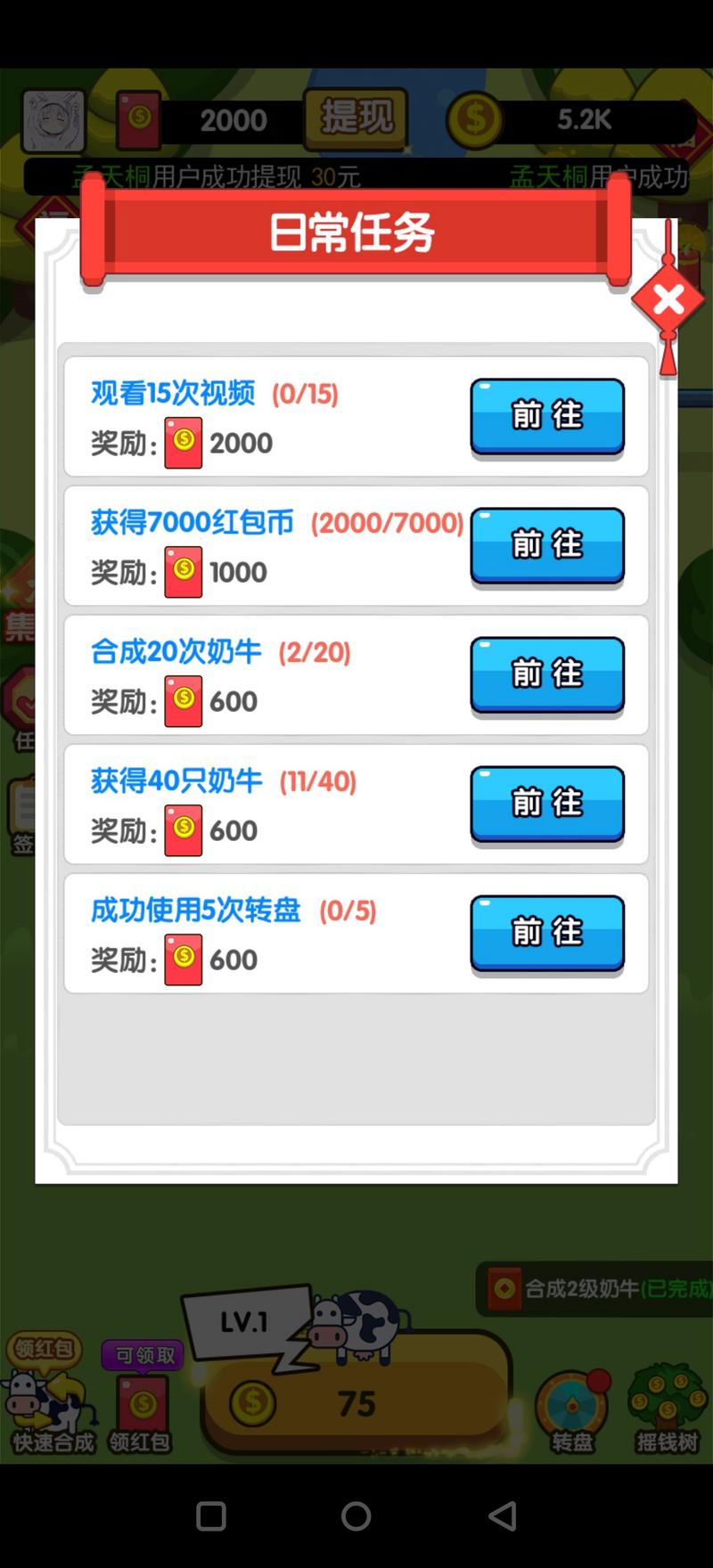
Task: Go to the 获得7000红包币 task
Action: pos(547,544)
